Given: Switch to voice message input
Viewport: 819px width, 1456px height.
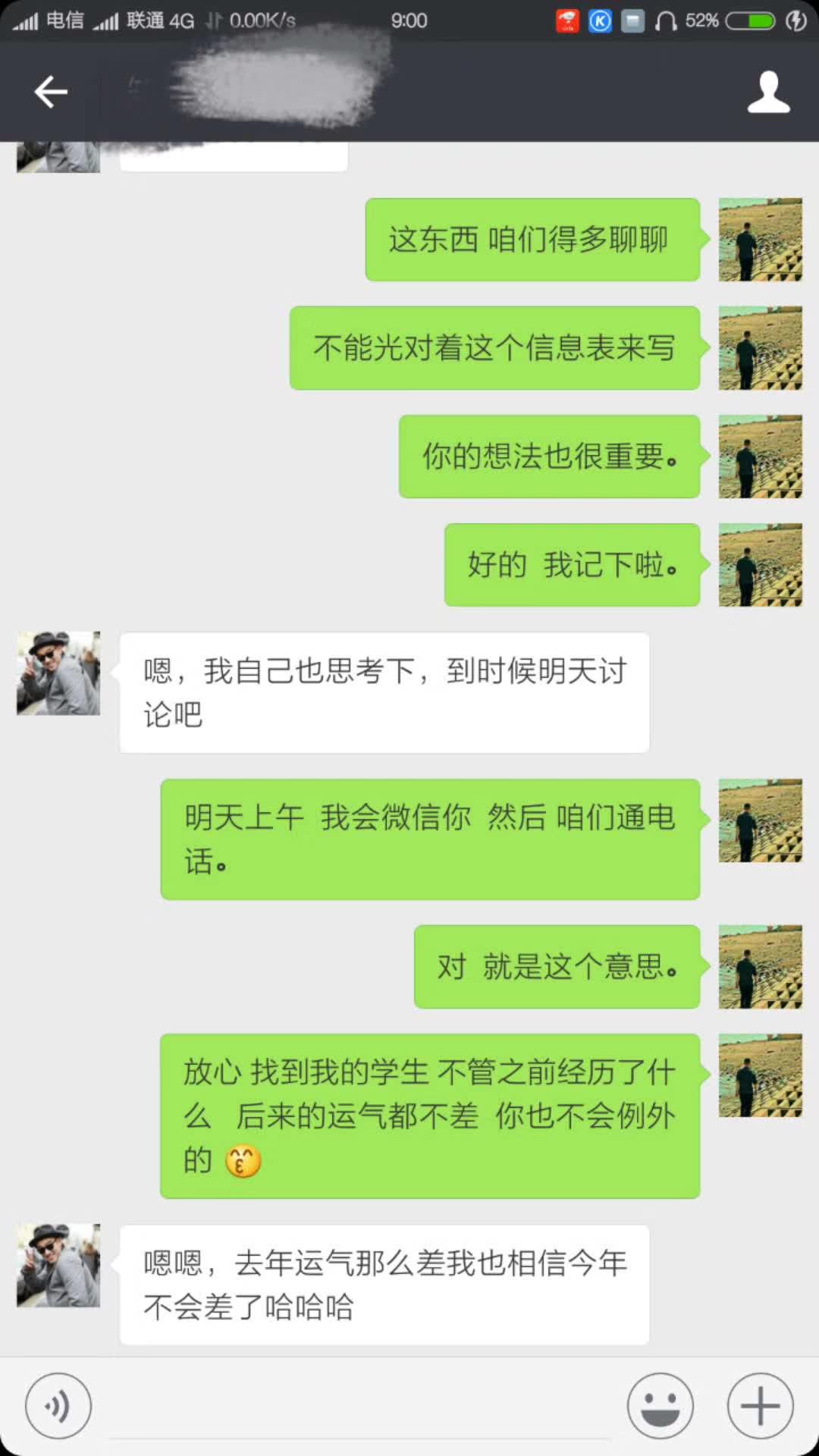Looking at the screenshot, I should click(x=58, y=1406).
